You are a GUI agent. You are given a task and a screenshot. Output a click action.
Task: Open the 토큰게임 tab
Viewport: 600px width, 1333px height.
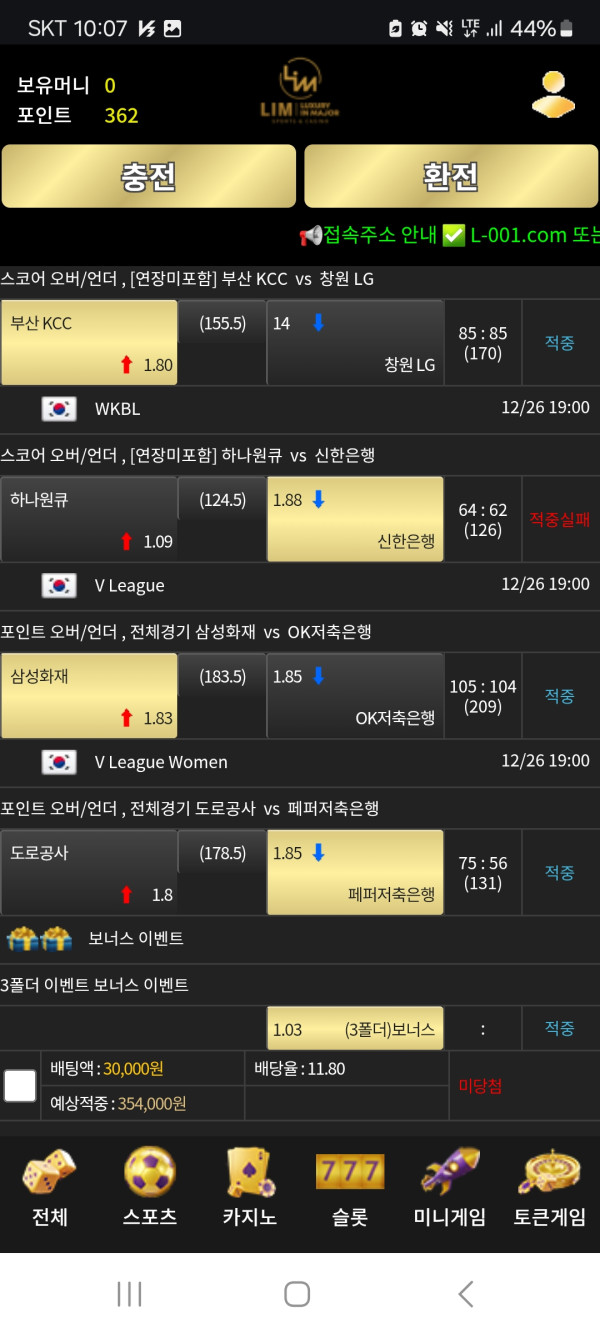coord(549,1189)
